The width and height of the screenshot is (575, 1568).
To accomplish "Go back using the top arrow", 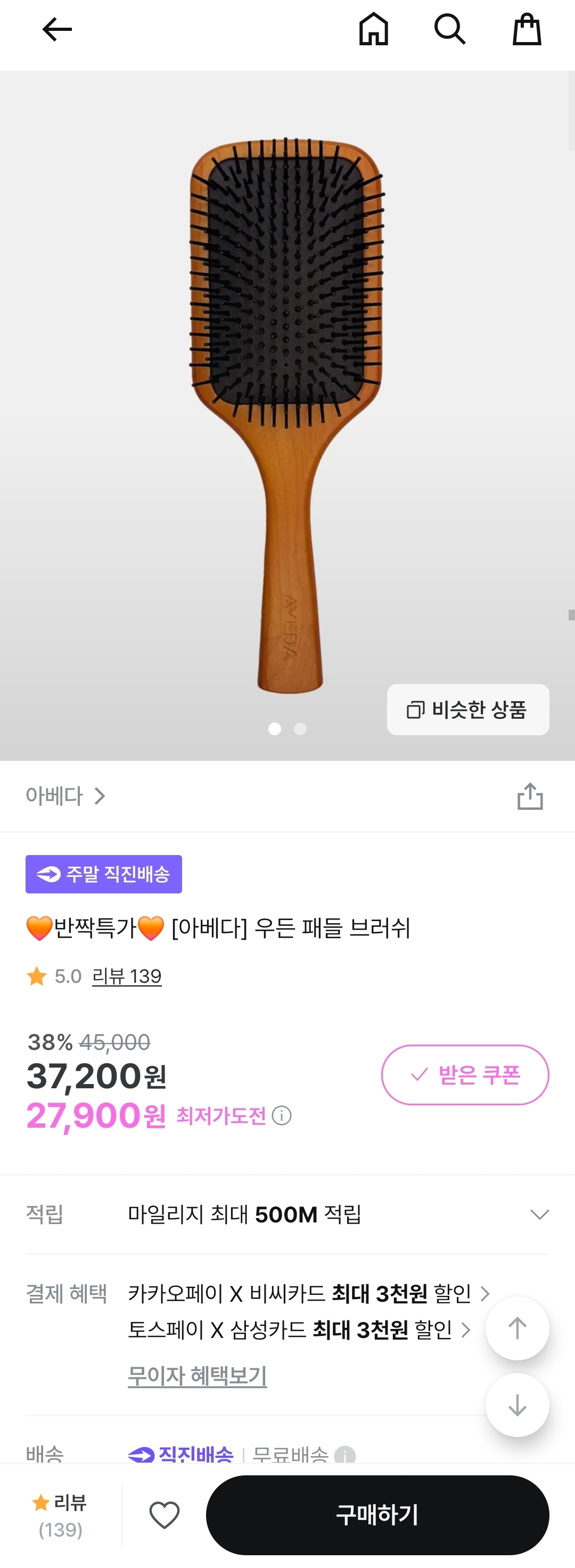I will point(57,29).
